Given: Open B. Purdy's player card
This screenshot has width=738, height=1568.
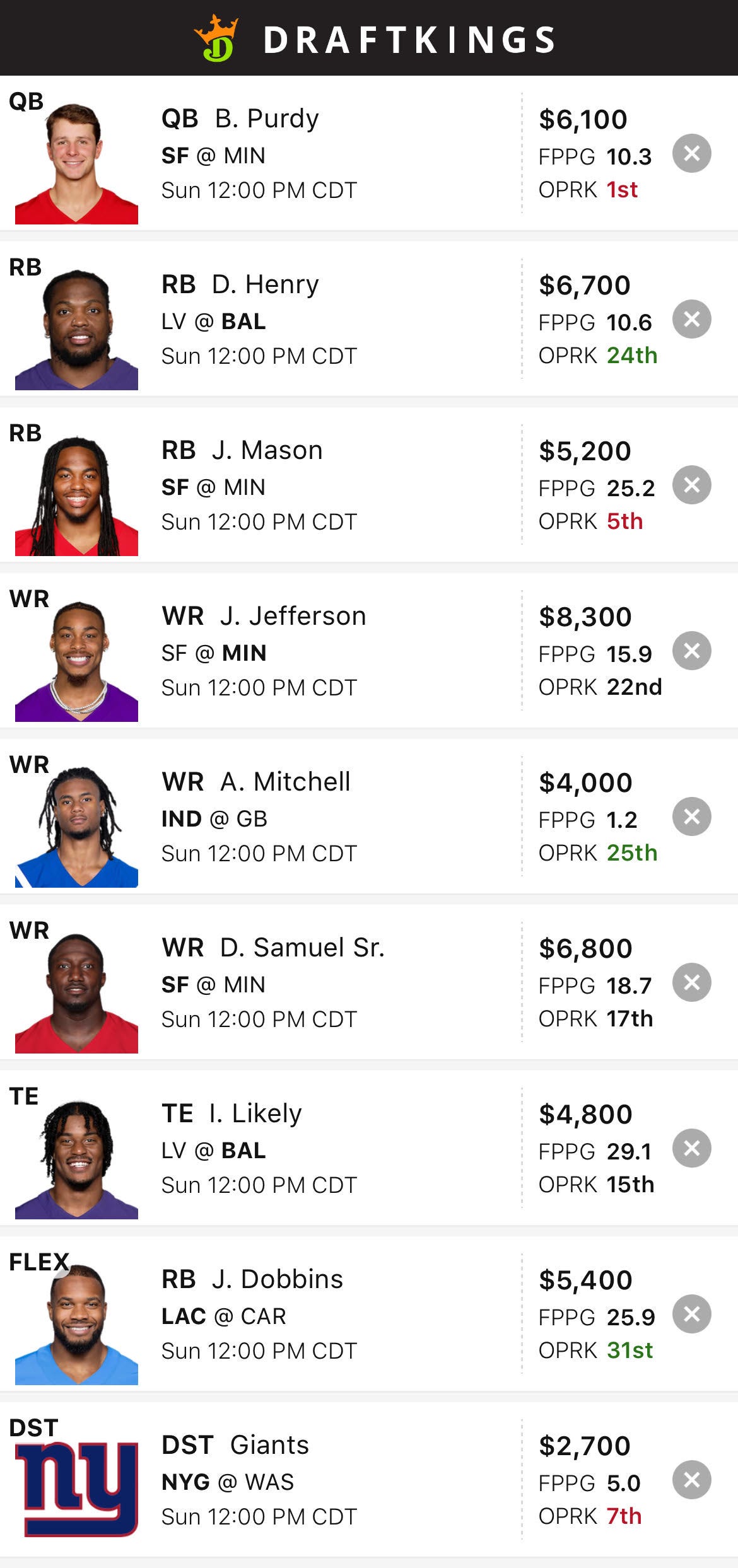Looking at the screenshot, I should point(267,119).
